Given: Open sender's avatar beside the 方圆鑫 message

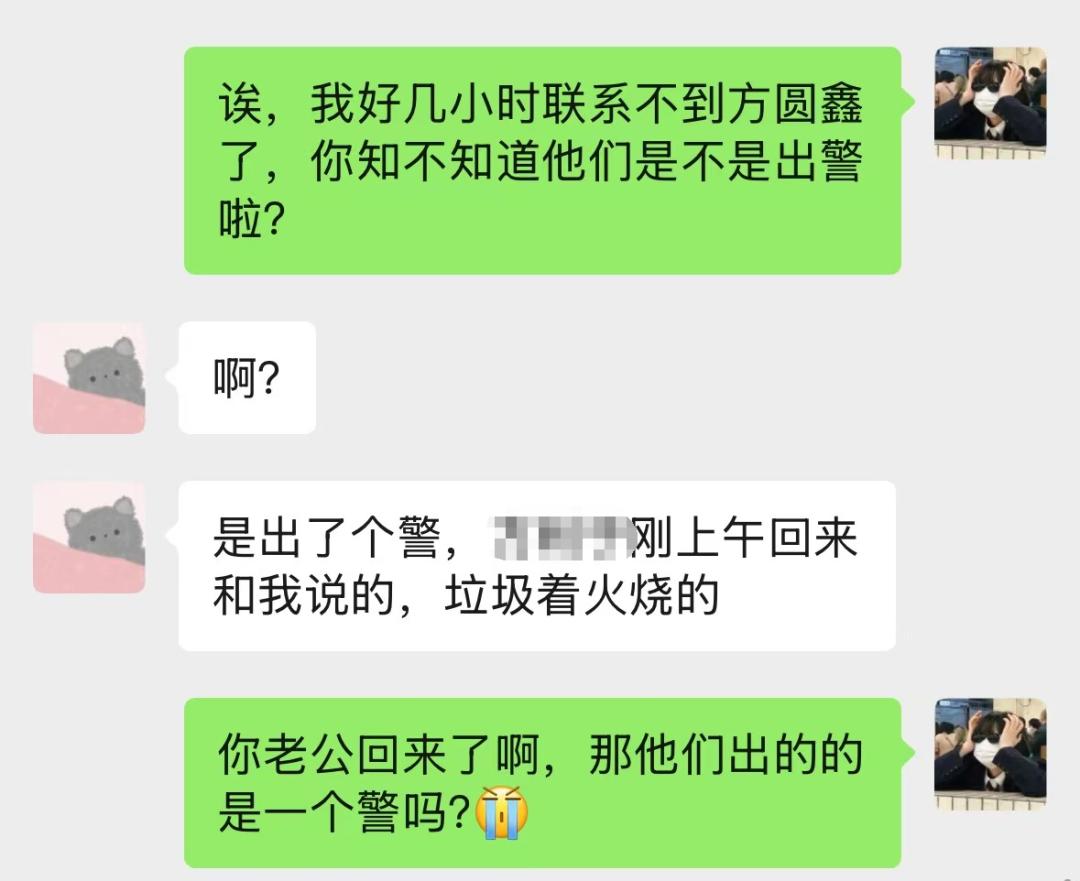Looking at the screenshot, I should point(990,103).
